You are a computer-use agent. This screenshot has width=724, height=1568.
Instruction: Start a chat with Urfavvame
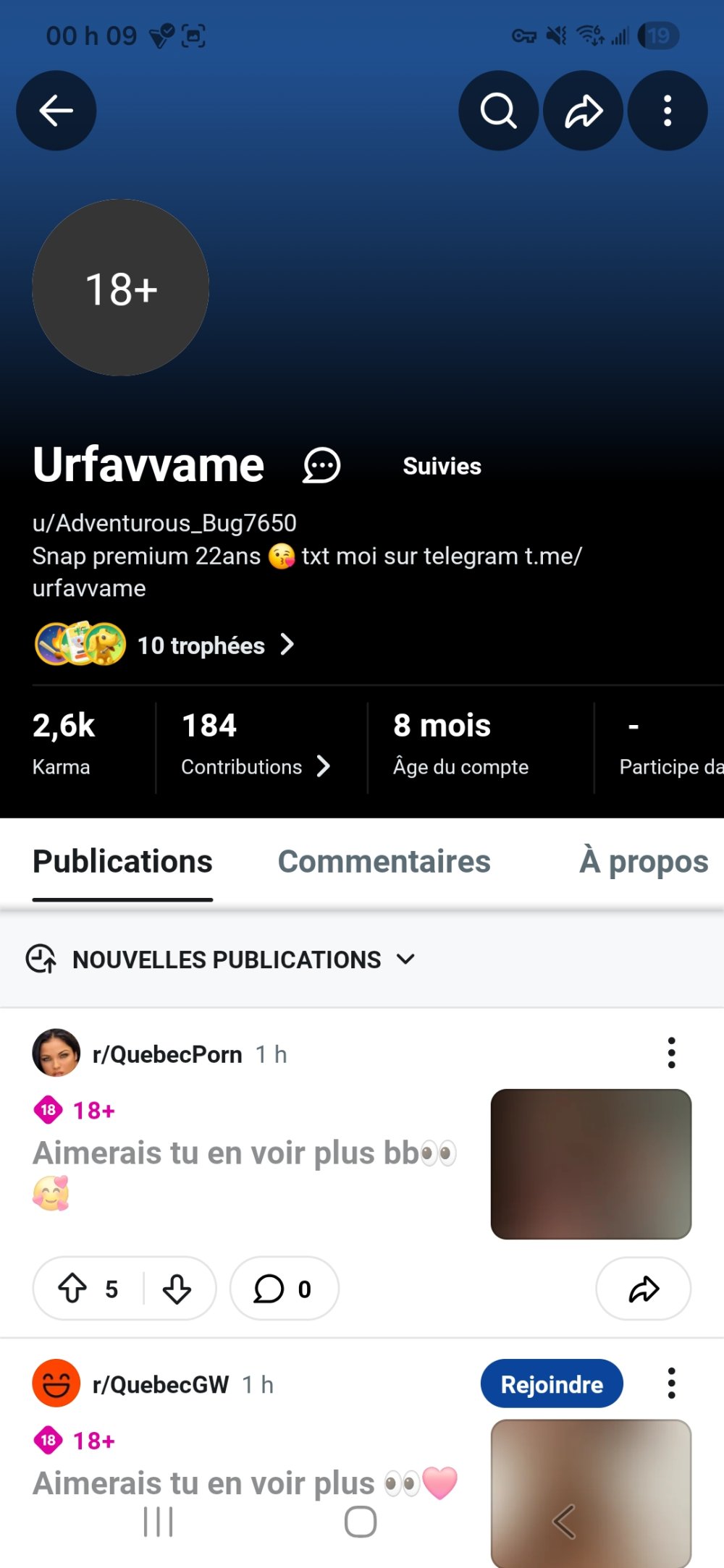(x=321, y=465)
